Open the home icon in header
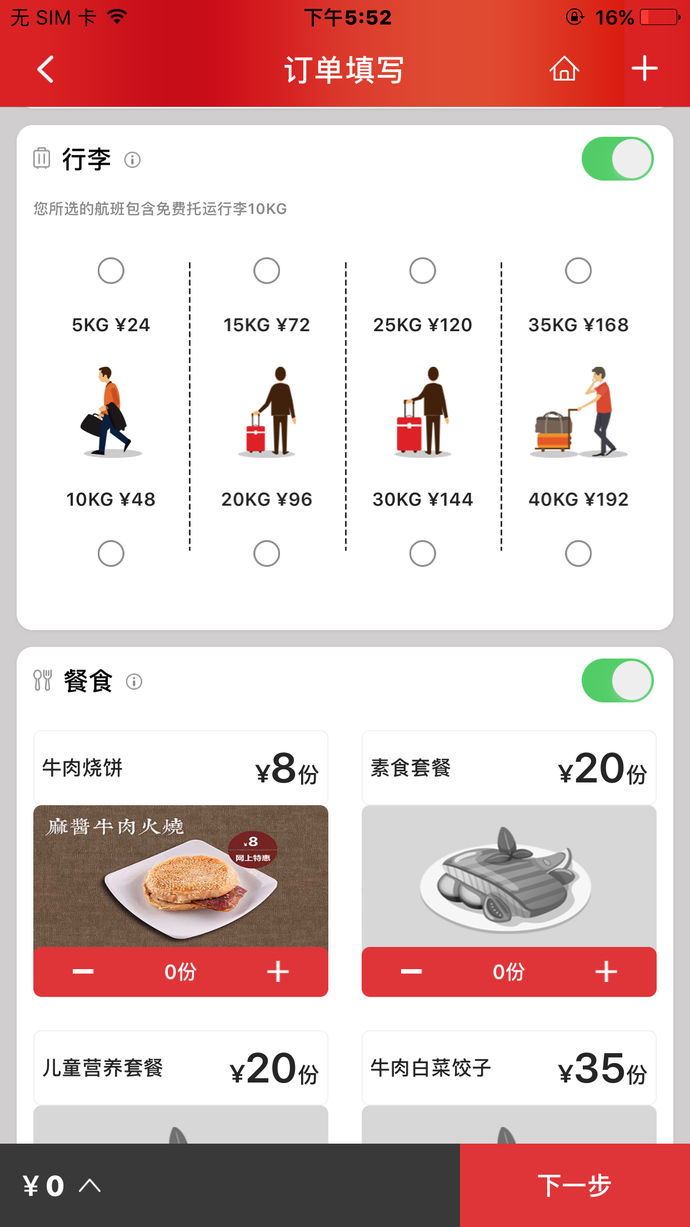The width and height of the screenshot is (690, 1227). [564, 69]
